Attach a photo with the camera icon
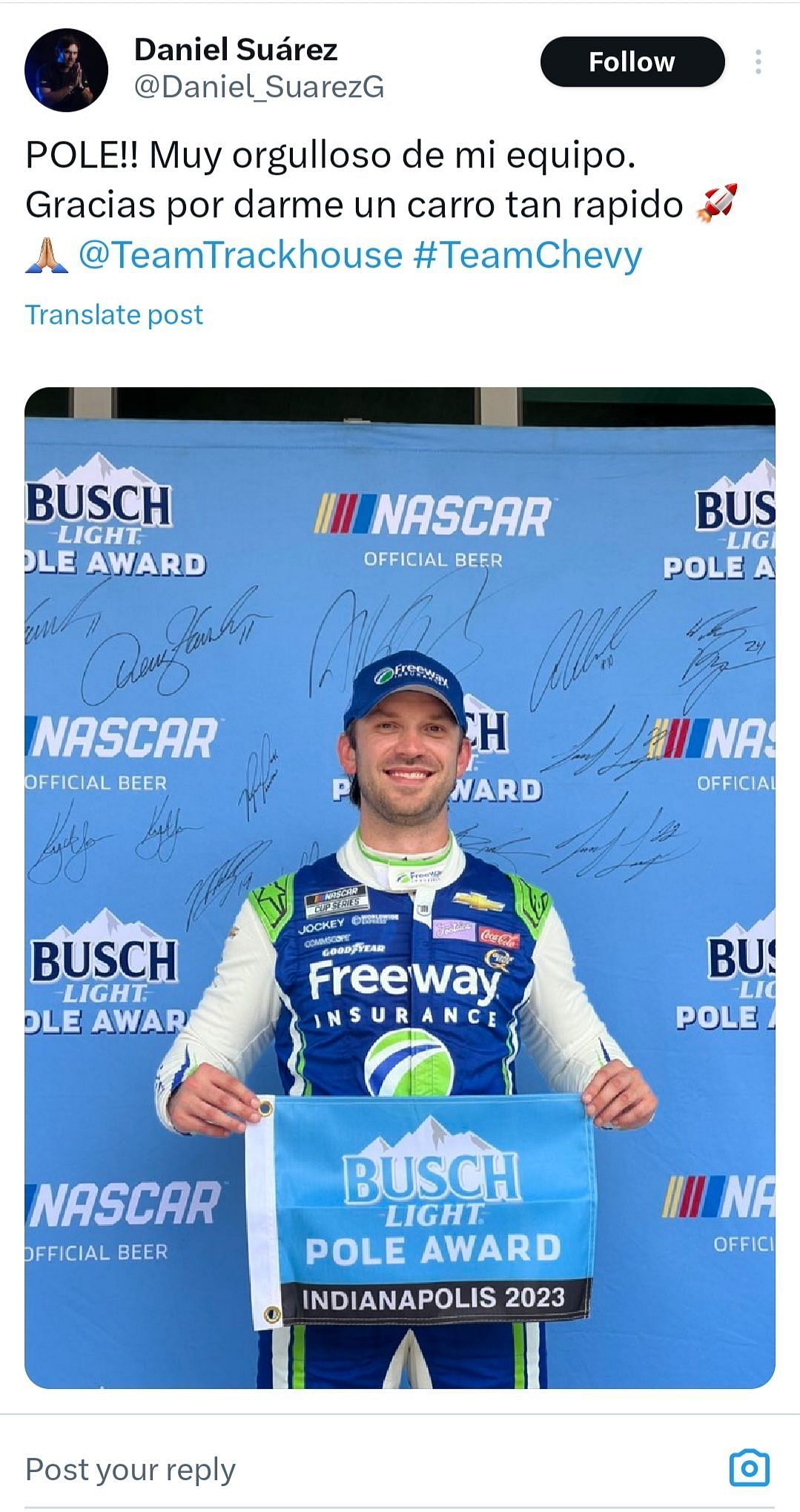This screenshot has height=1512, width=800. click(749, 1468)
